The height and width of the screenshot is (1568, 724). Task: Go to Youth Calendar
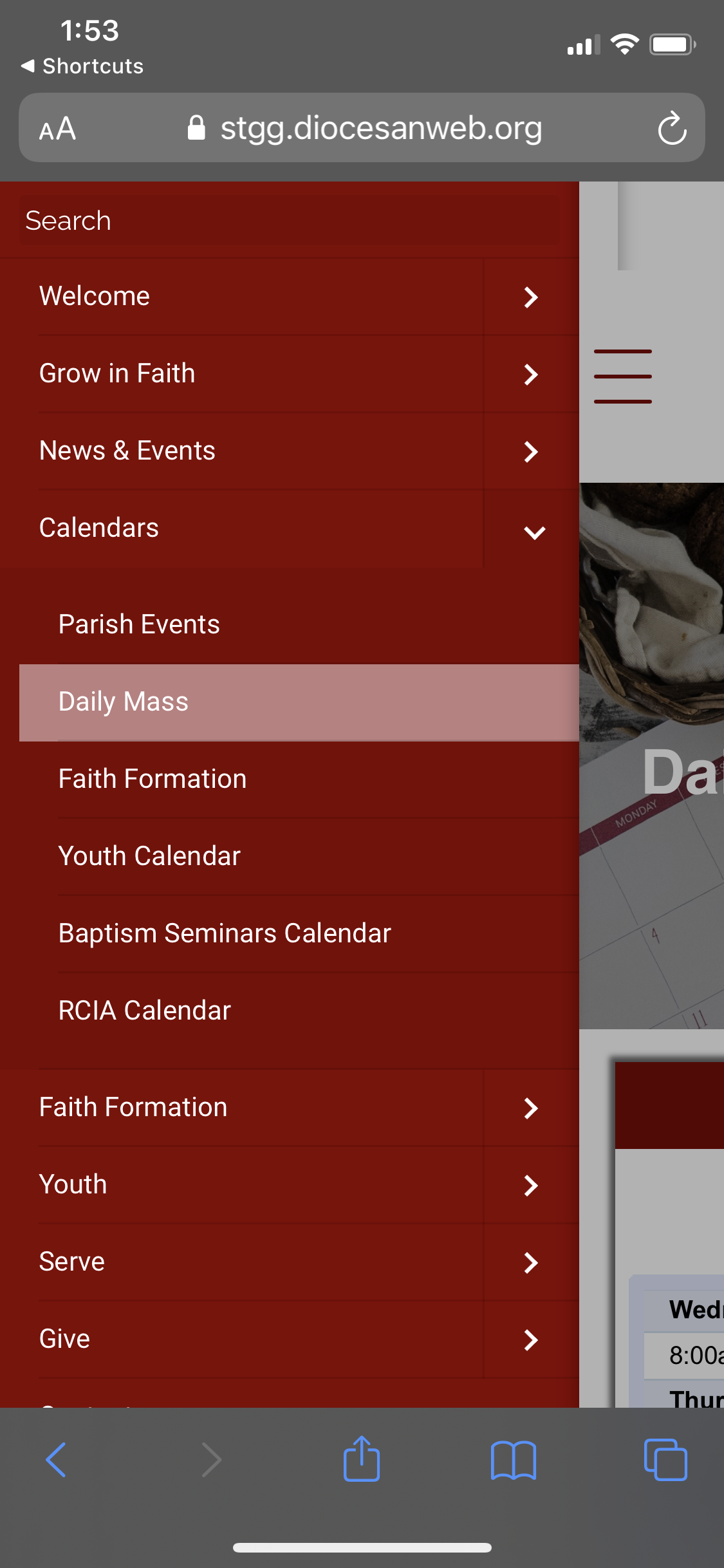(149, 856)
